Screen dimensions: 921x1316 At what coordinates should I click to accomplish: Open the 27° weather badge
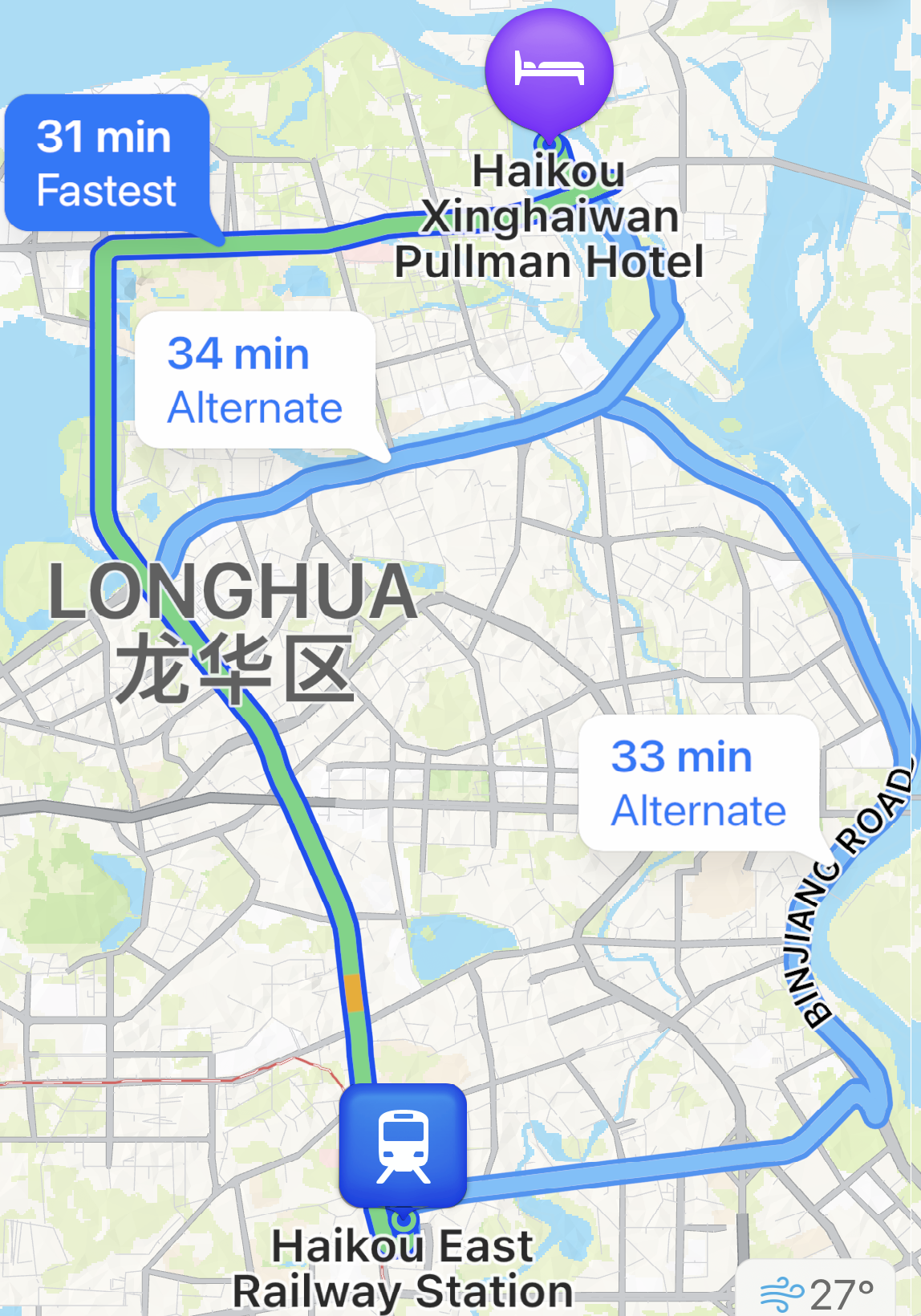tap(817, 1292)
